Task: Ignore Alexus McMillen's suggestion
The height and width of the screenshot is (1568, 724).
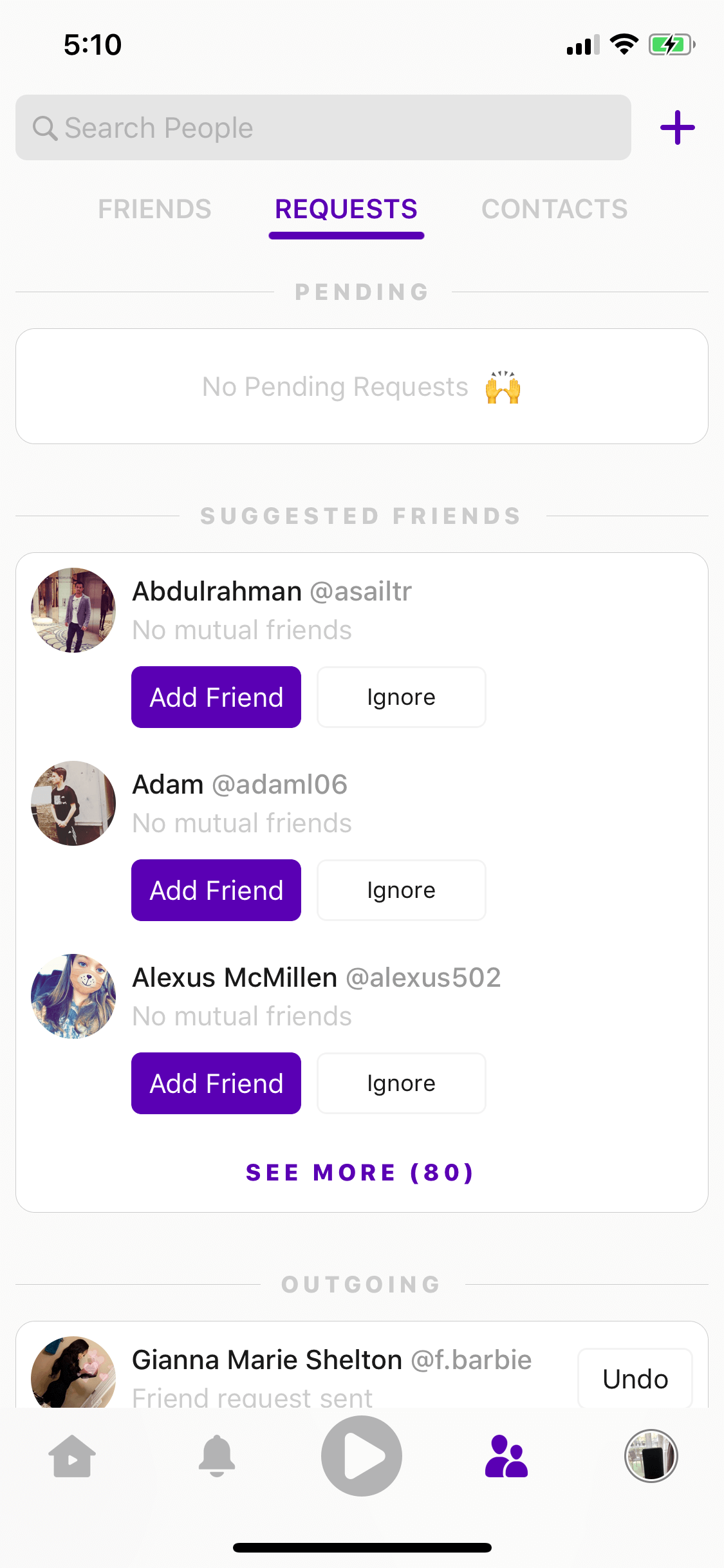Action: 402,1083
